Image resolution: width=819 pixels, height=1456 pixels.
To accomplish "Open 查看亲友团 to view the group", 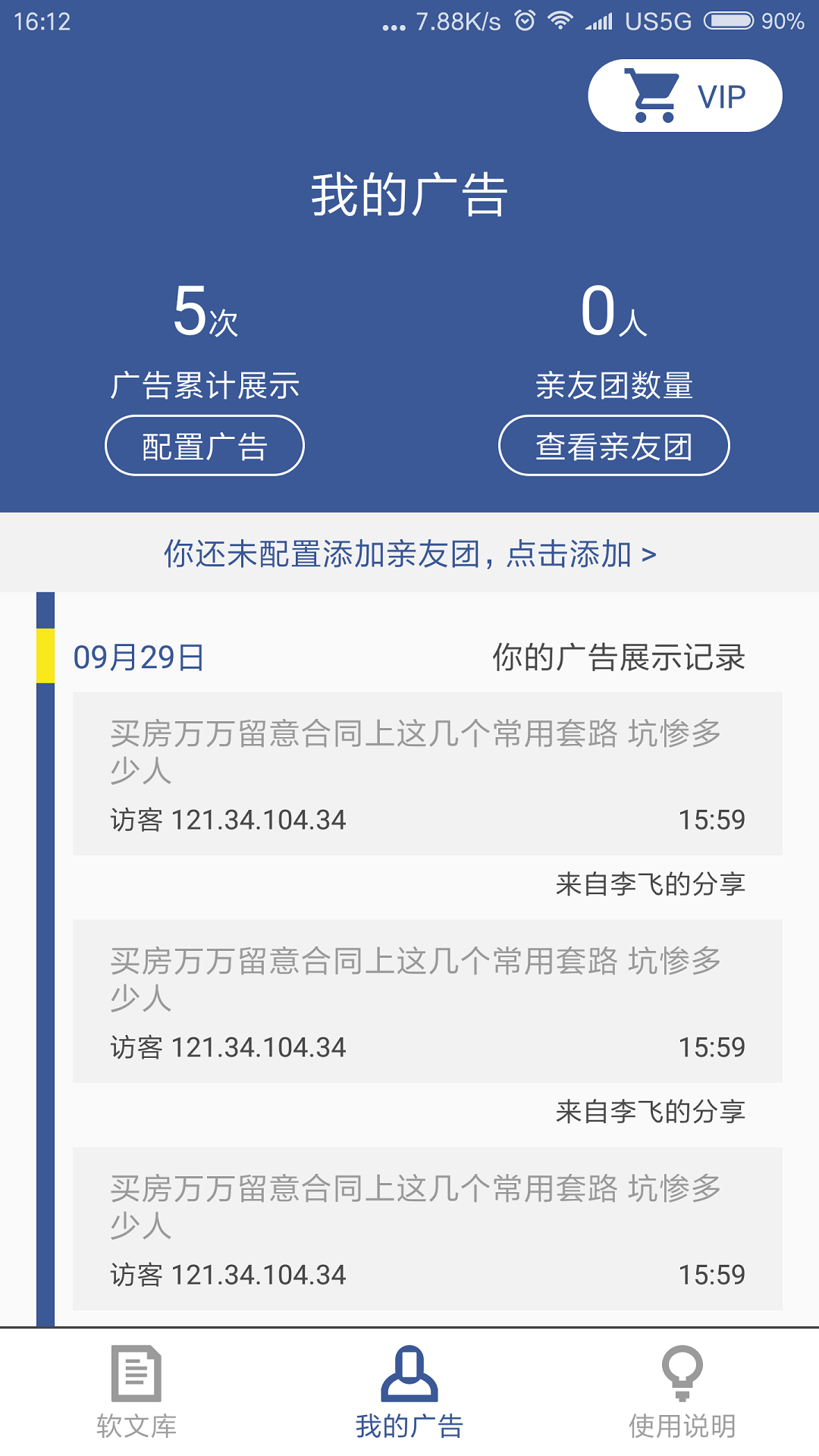I will click(x=613, y=446).
